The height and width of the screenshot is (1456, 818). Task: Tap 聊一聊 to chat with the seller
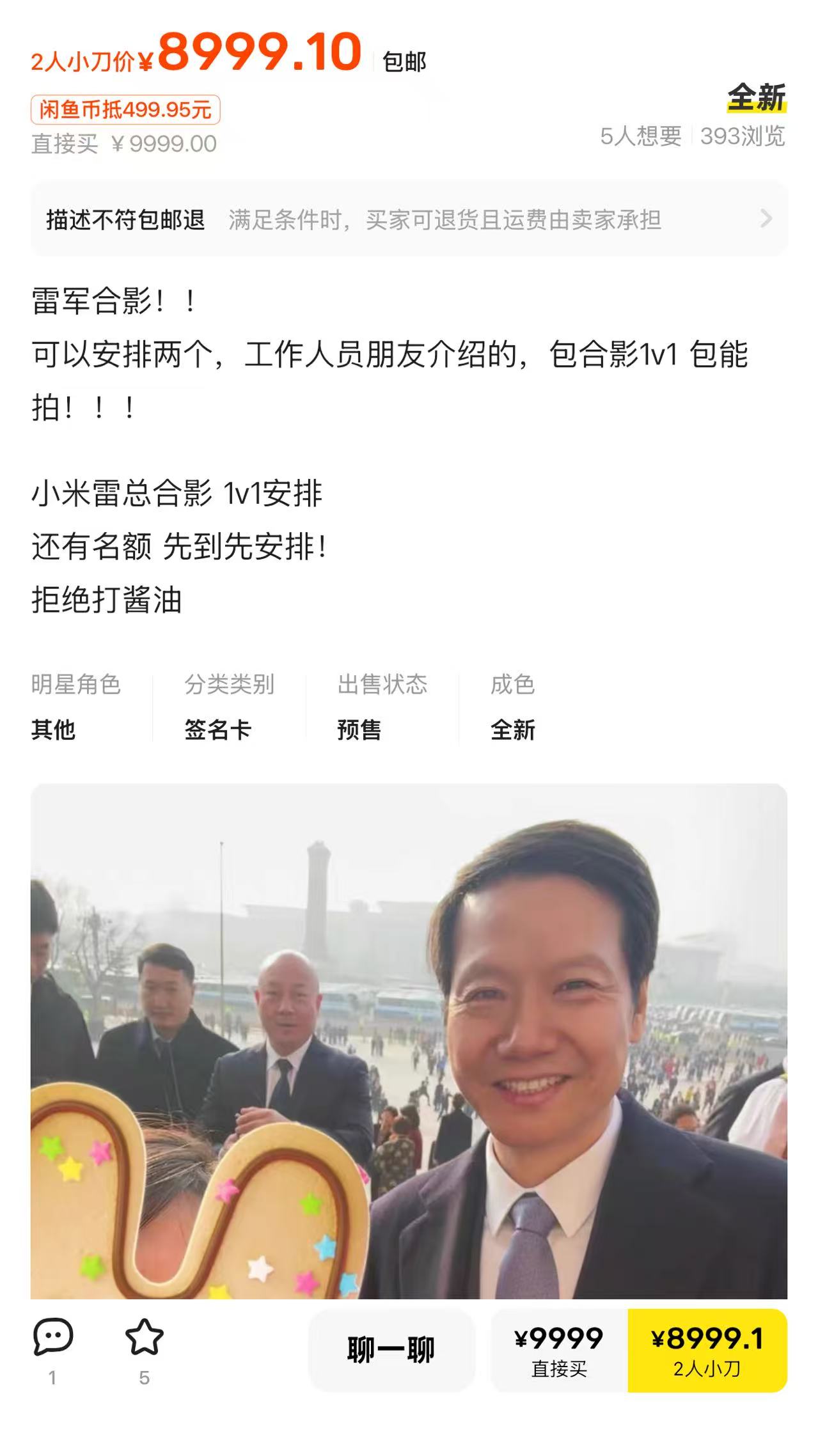coord(391,1350)
